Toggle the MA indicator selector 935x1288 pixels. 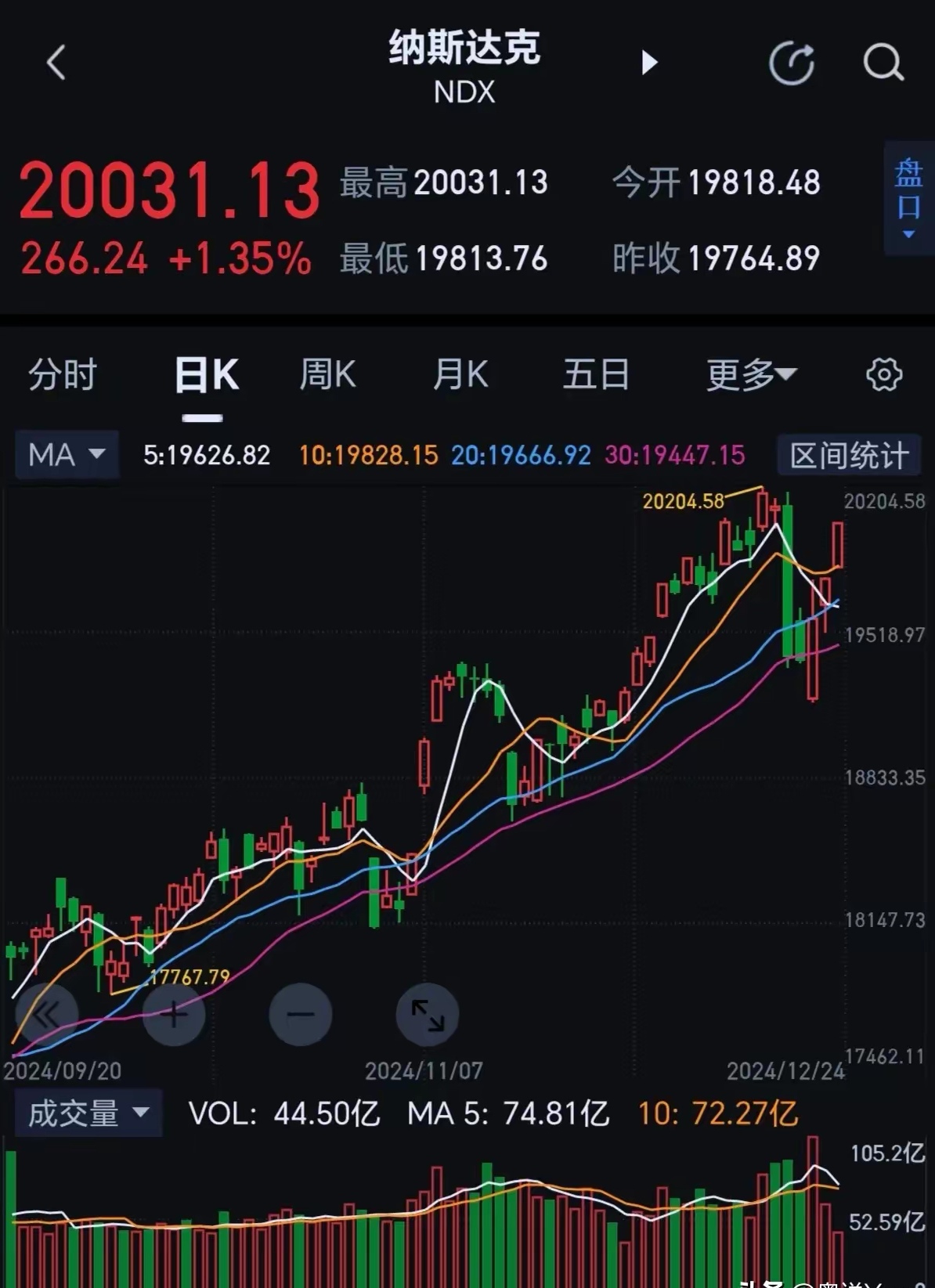click(66, 454)
